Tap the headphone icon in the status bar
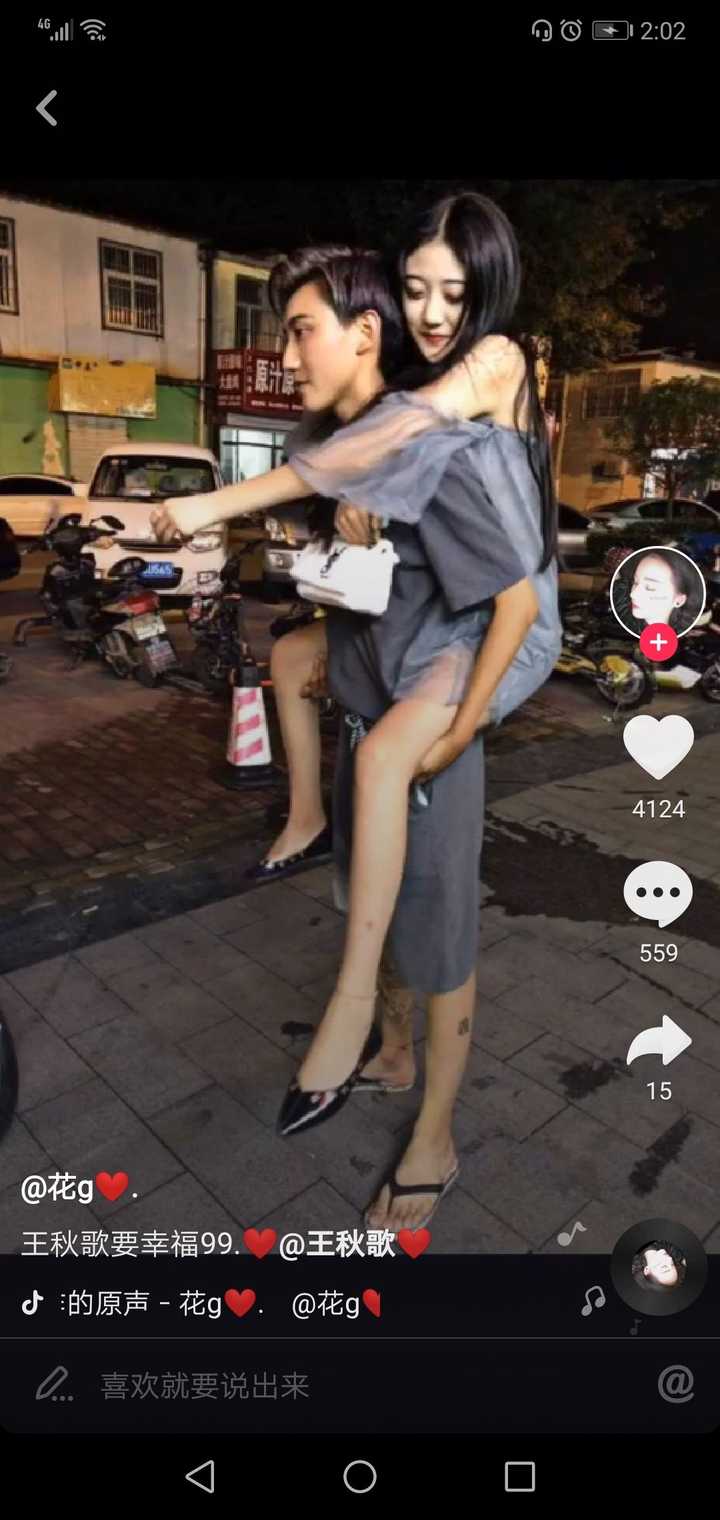Screen dimensions: 720x1520 (541, 32)
